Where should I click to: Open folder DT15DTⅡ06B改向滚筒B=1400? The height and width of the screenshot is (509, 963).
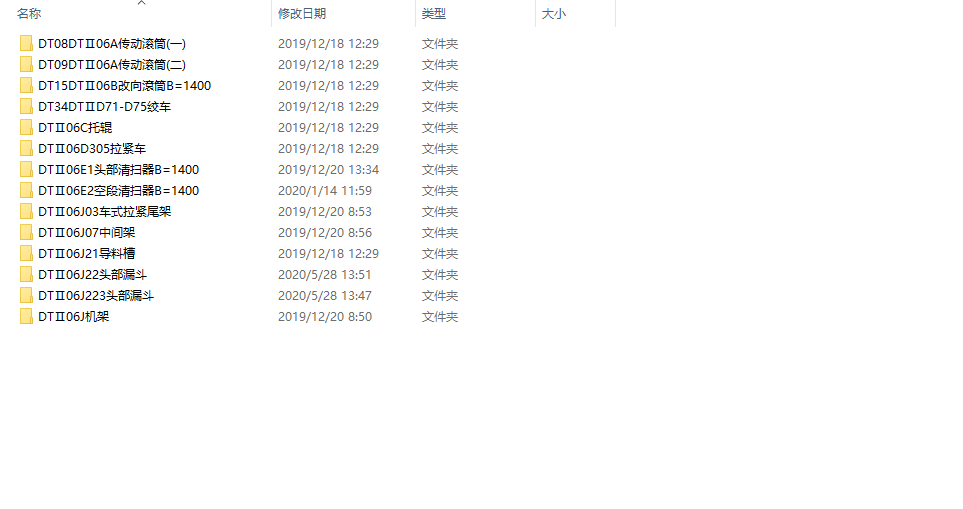pyautogui.click(x=124, y=86)
